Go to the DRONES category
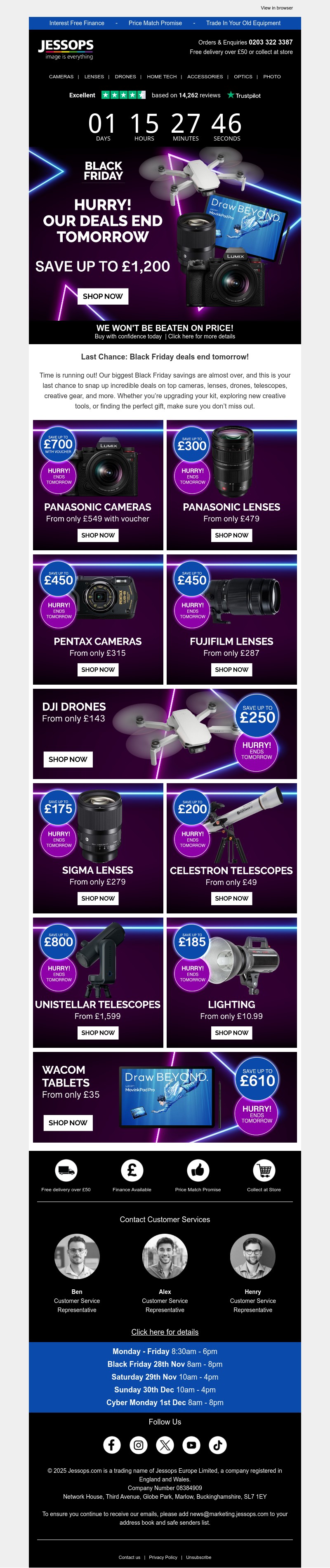Screen dimensions: 330x1568 (125, 77)
